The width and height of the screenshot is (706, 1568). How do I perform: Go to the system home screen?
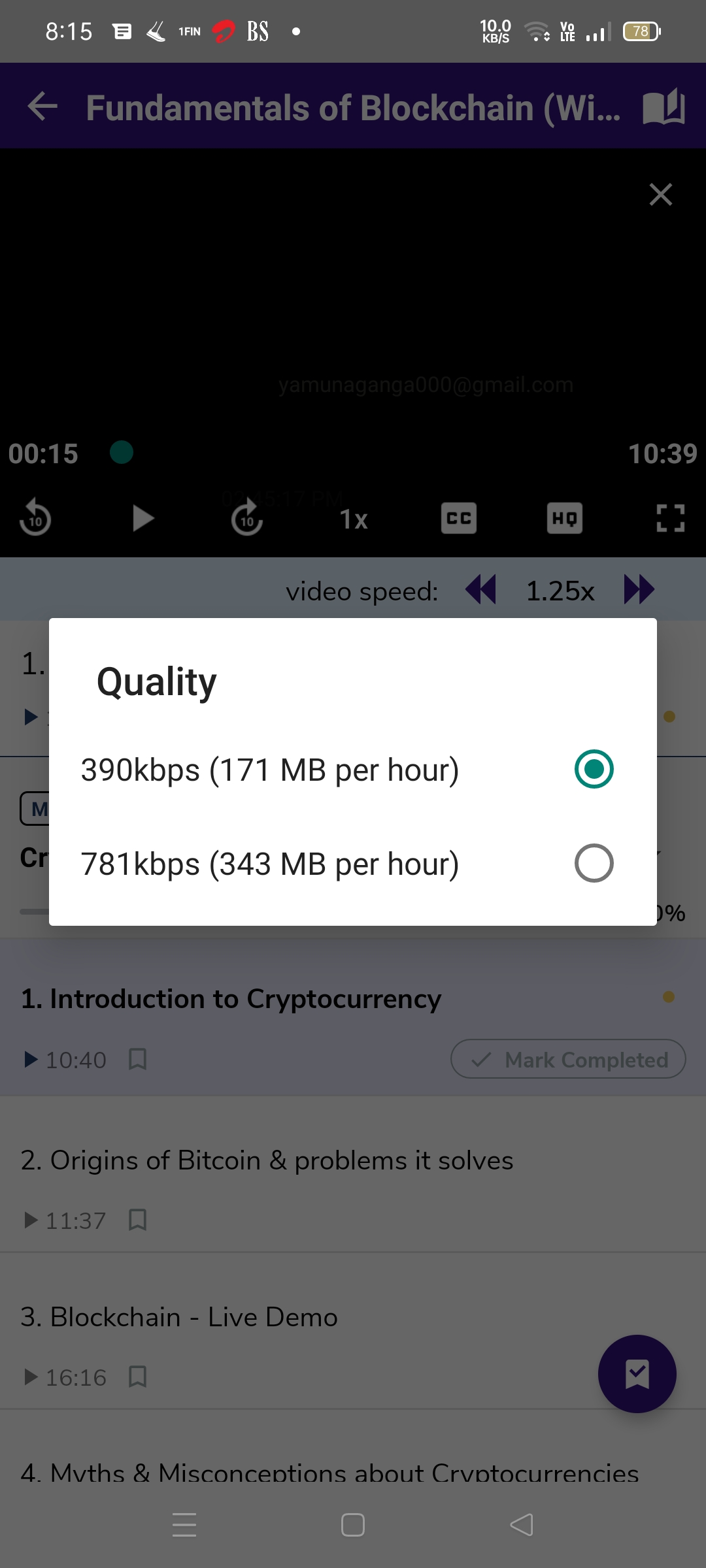[353, 1526]
